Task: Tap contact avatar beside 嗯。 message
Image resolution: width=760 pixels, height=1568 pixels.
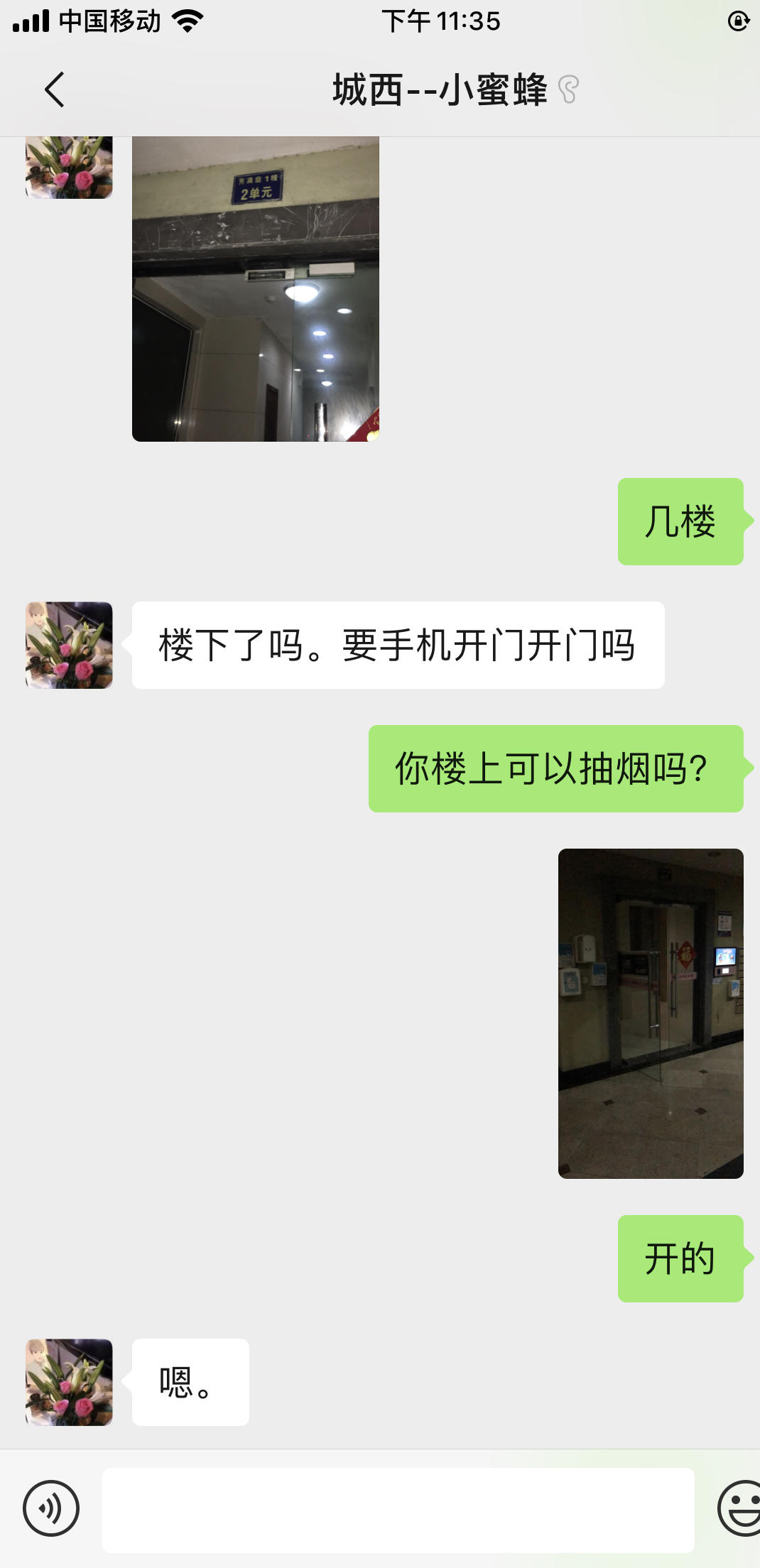Action: (x=68, y=1381)
